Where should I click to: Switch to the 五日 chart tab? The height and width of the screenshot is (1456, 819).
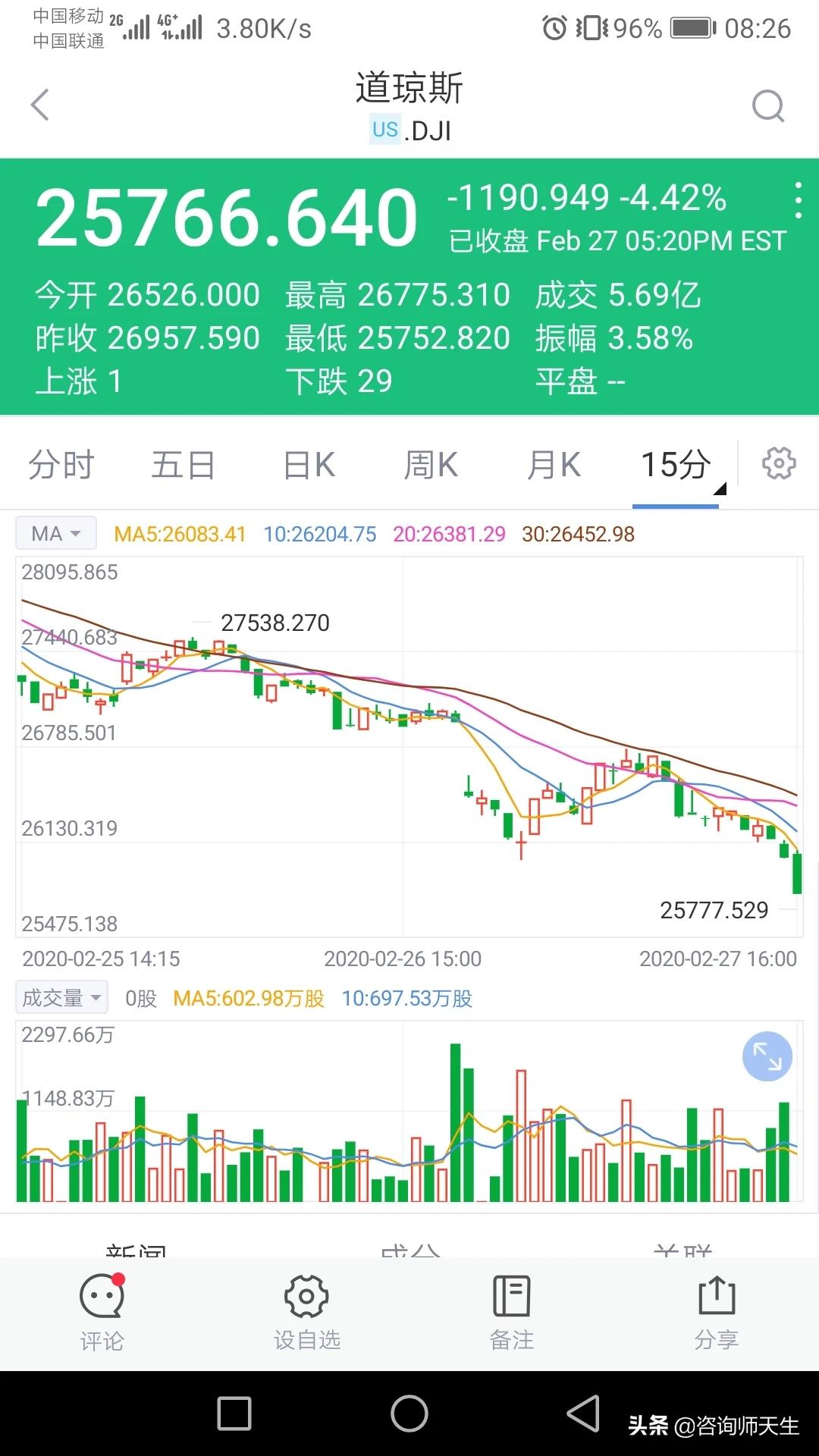(x=183, y=465)
